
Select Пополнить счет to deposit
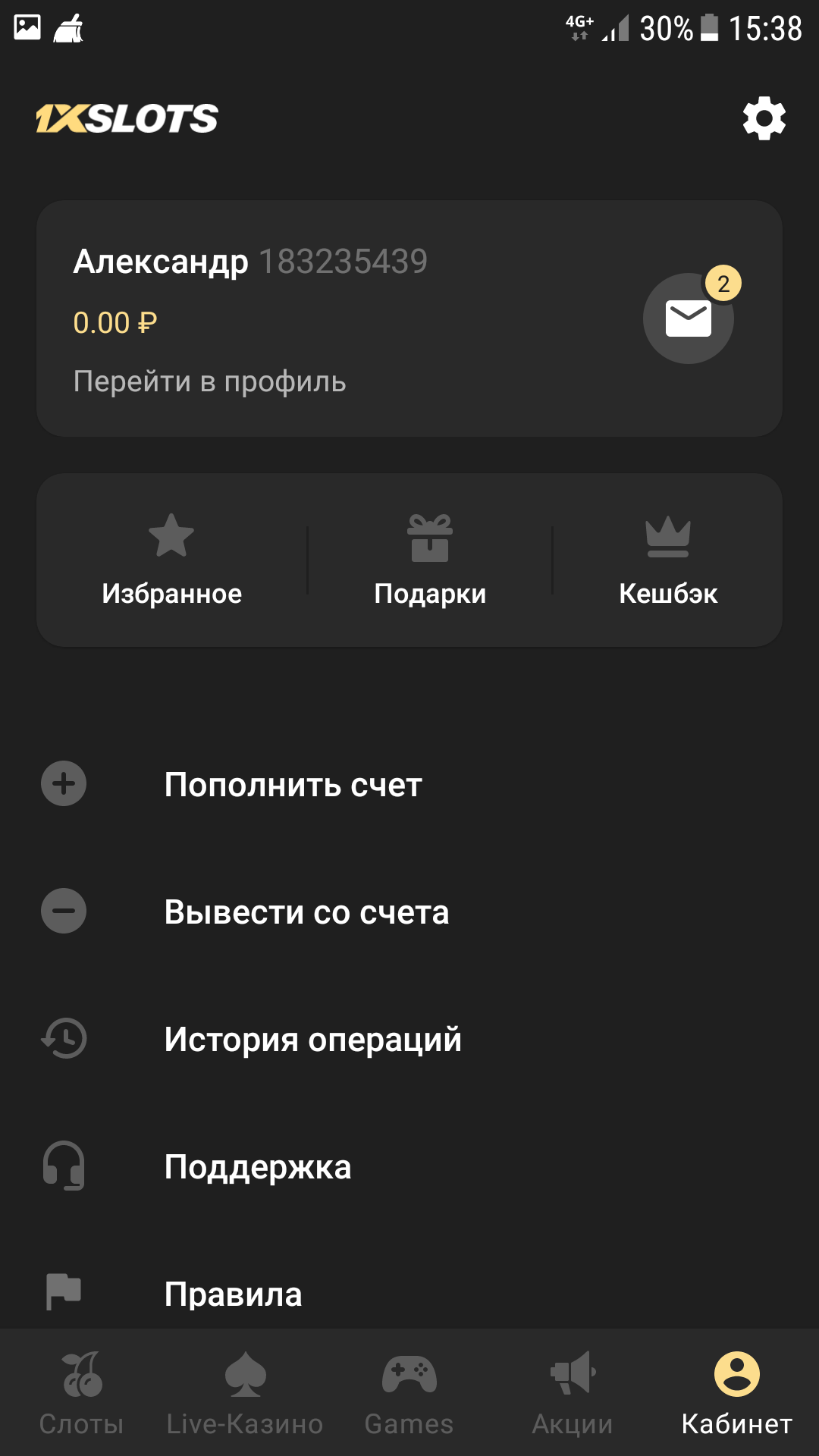point(293,785)
